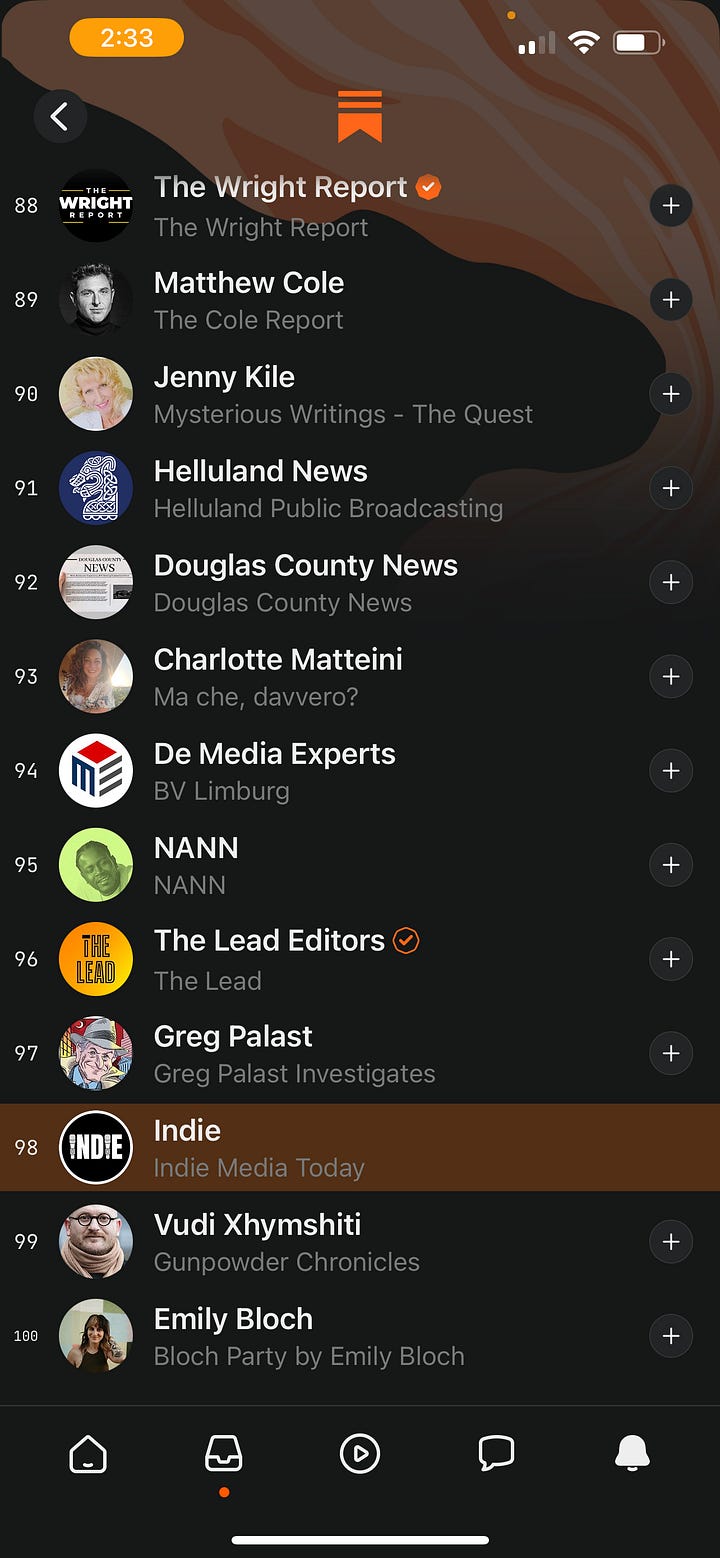Open the Chat tab
This screenshot has width=720, height=1558.
(x=496, y=1453)
